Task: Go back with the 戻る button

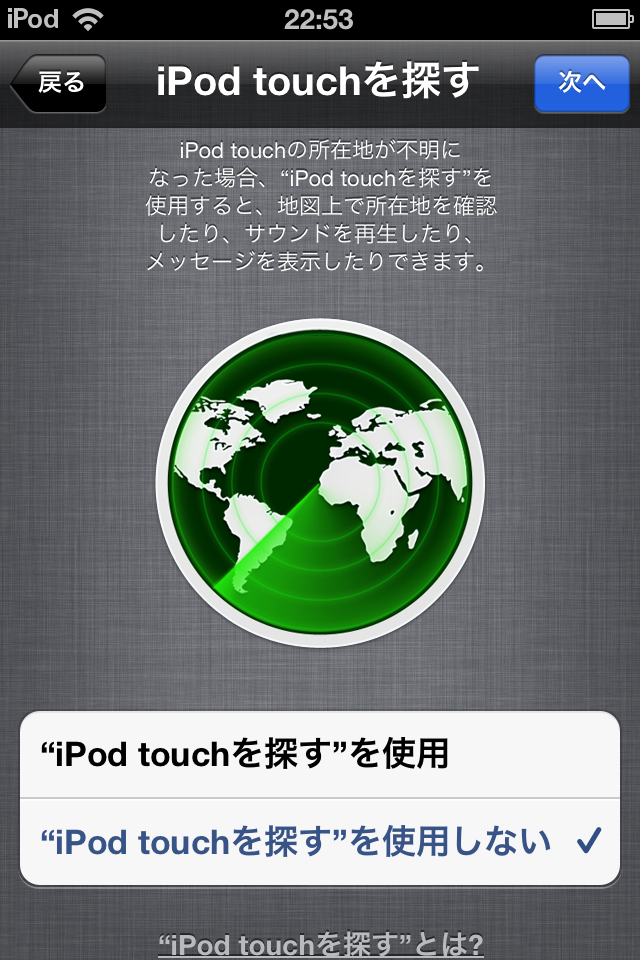Action: coord(60,83)
